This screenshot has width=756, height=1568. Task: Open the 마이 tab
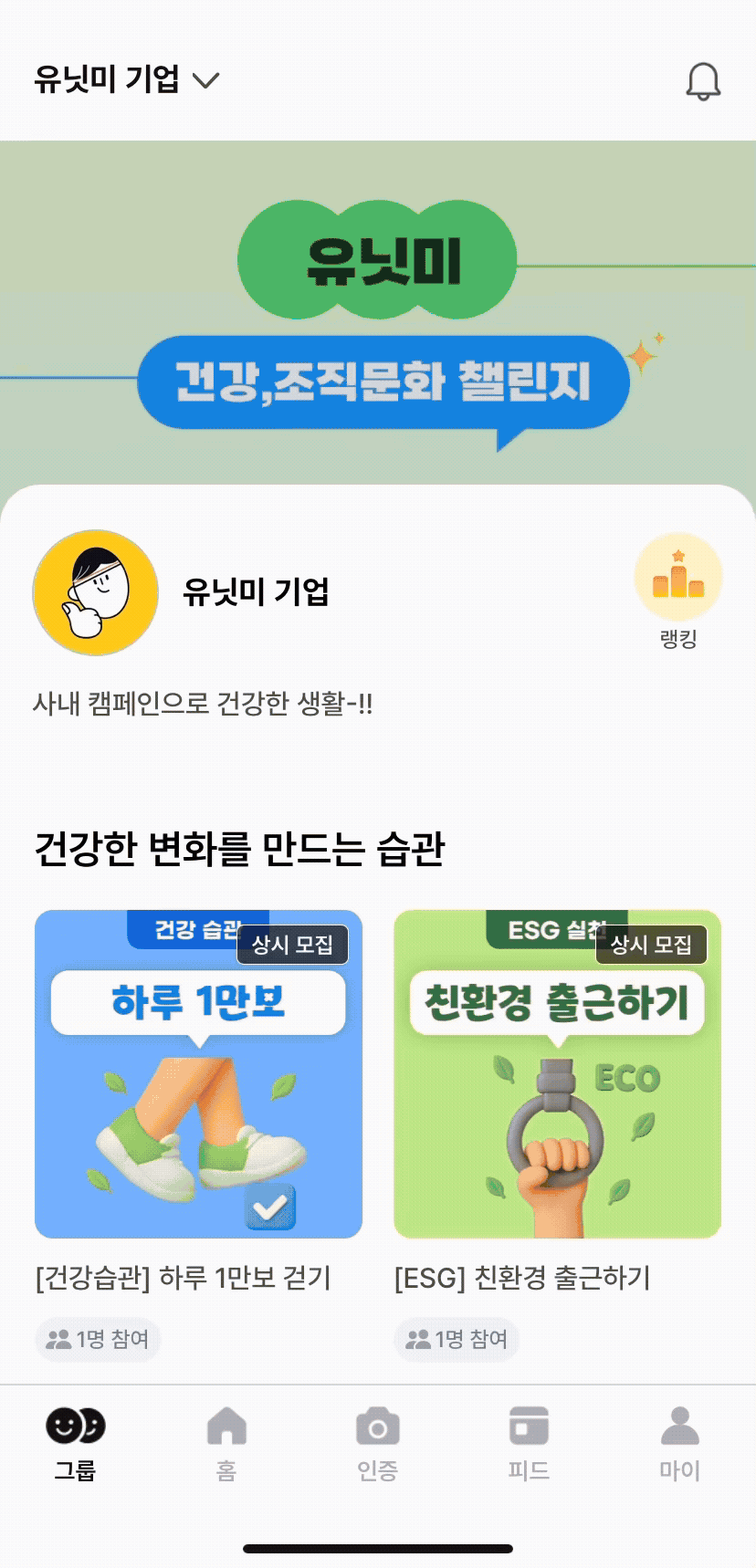click(x=679, y=1442)
